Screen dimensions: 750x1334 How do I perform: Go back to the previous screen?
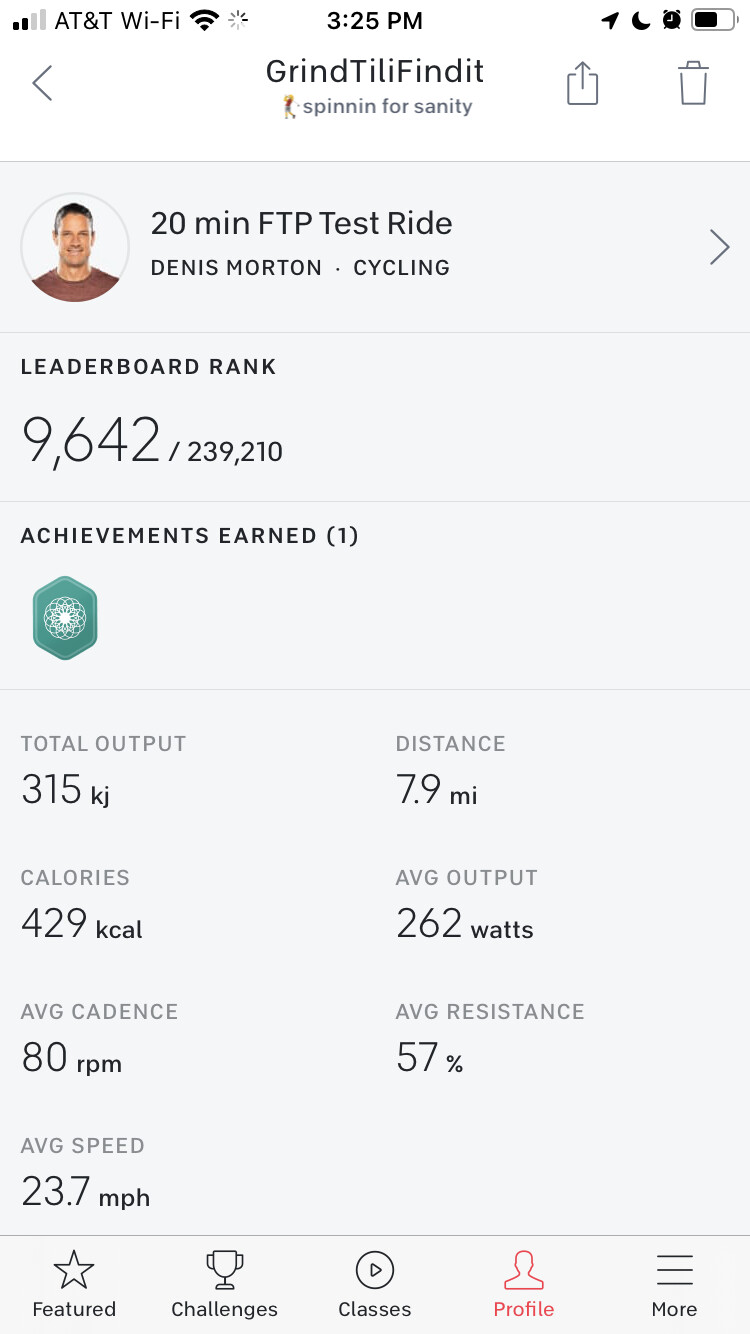[42, 83]
